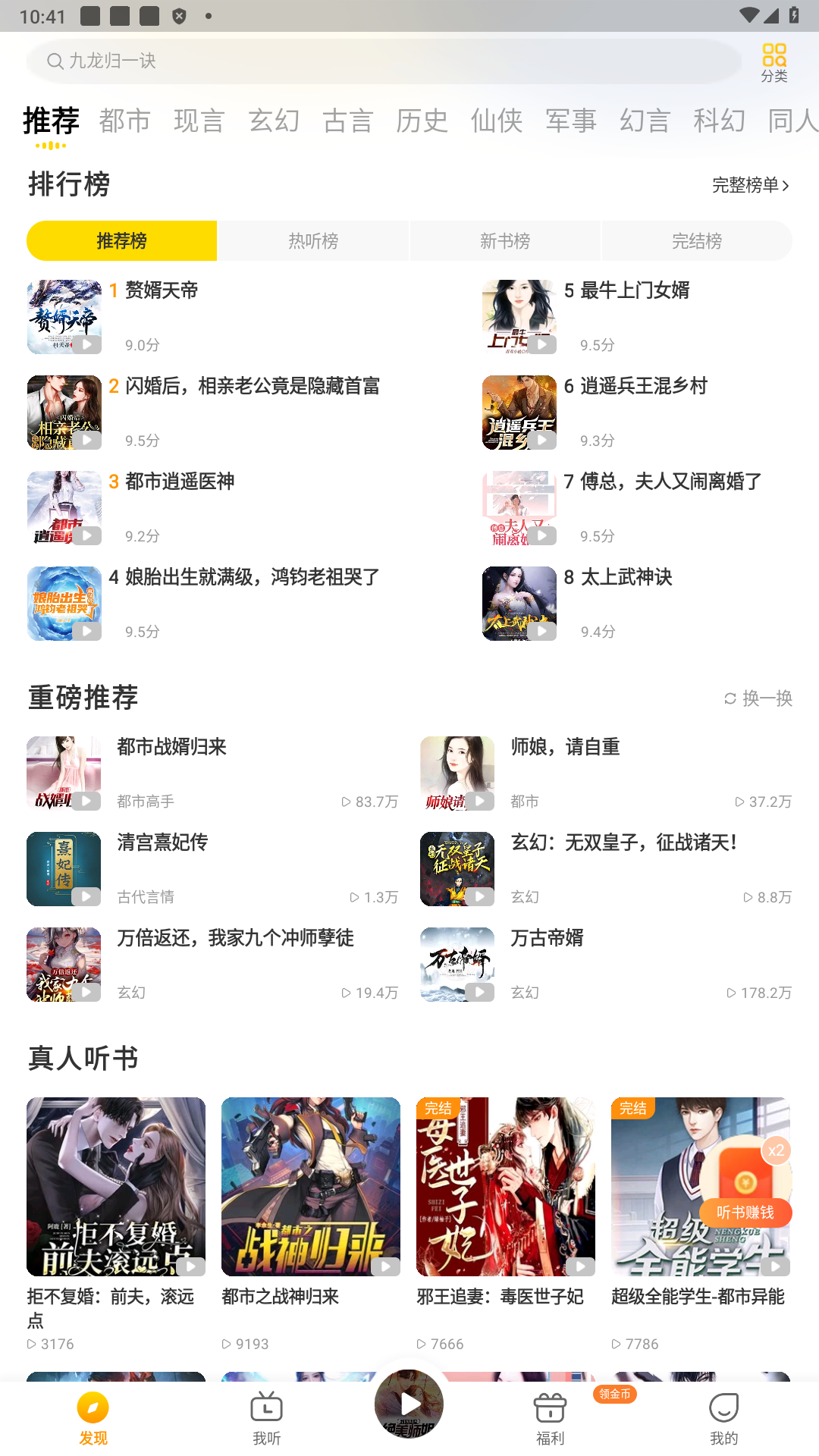The width and height of the screenshot is (819, 1456).
Task: Open the 福利 rewards tab
Action: tap(551, 1418)
